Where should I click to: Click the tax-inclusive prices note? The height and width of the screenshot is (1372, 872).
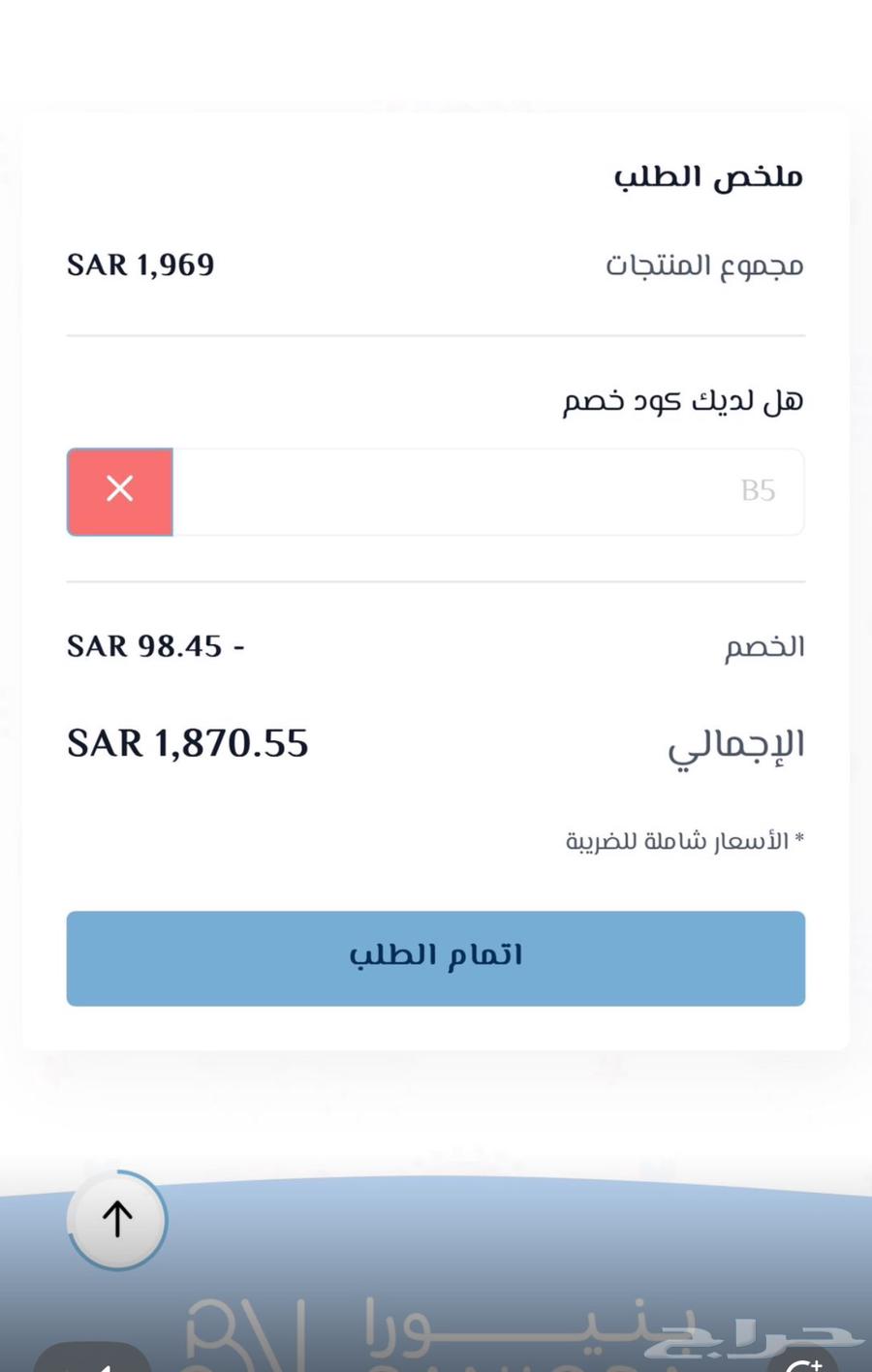(683, 840)
